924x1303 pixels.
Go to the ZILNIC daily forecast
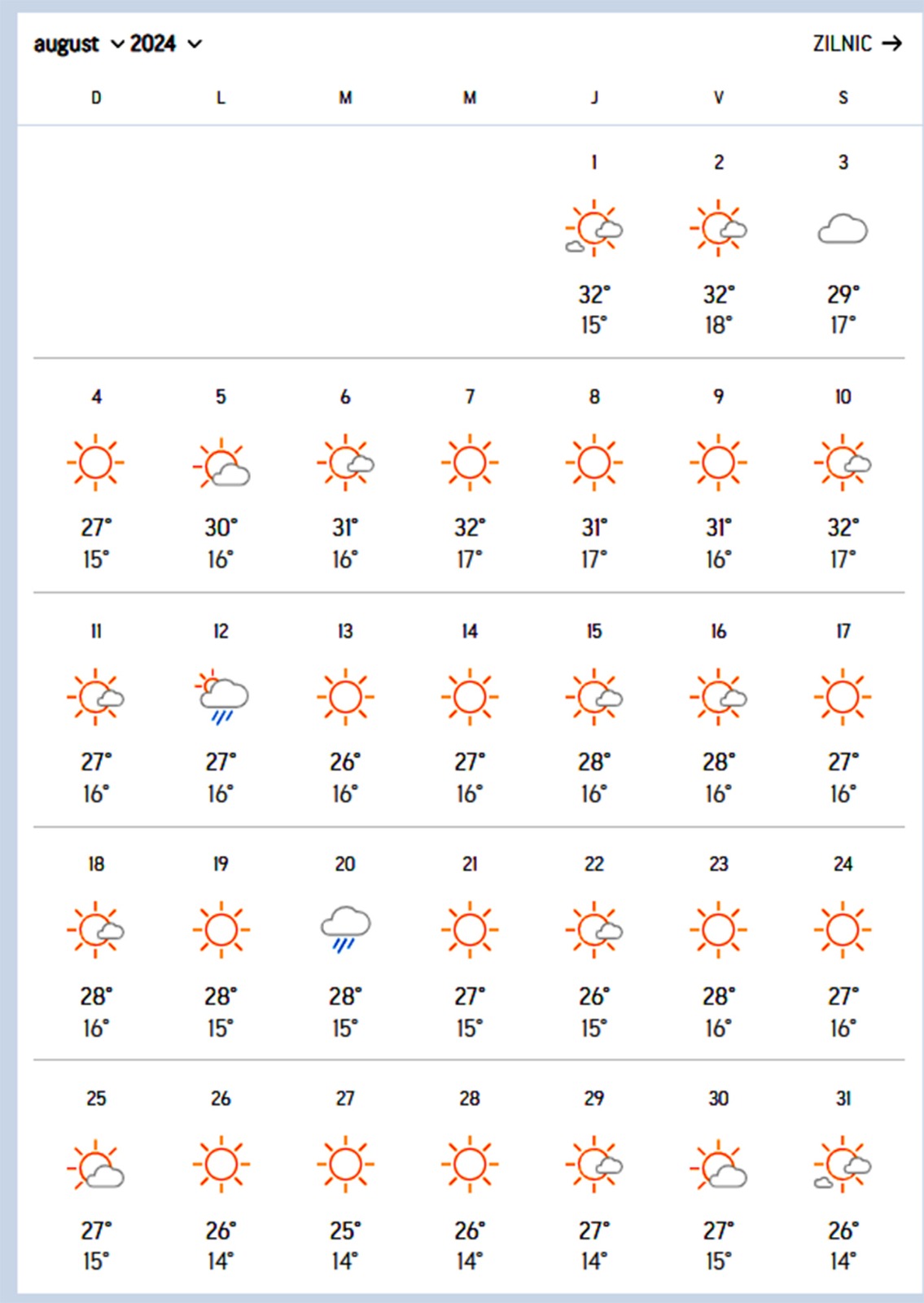tap(856, 44)
